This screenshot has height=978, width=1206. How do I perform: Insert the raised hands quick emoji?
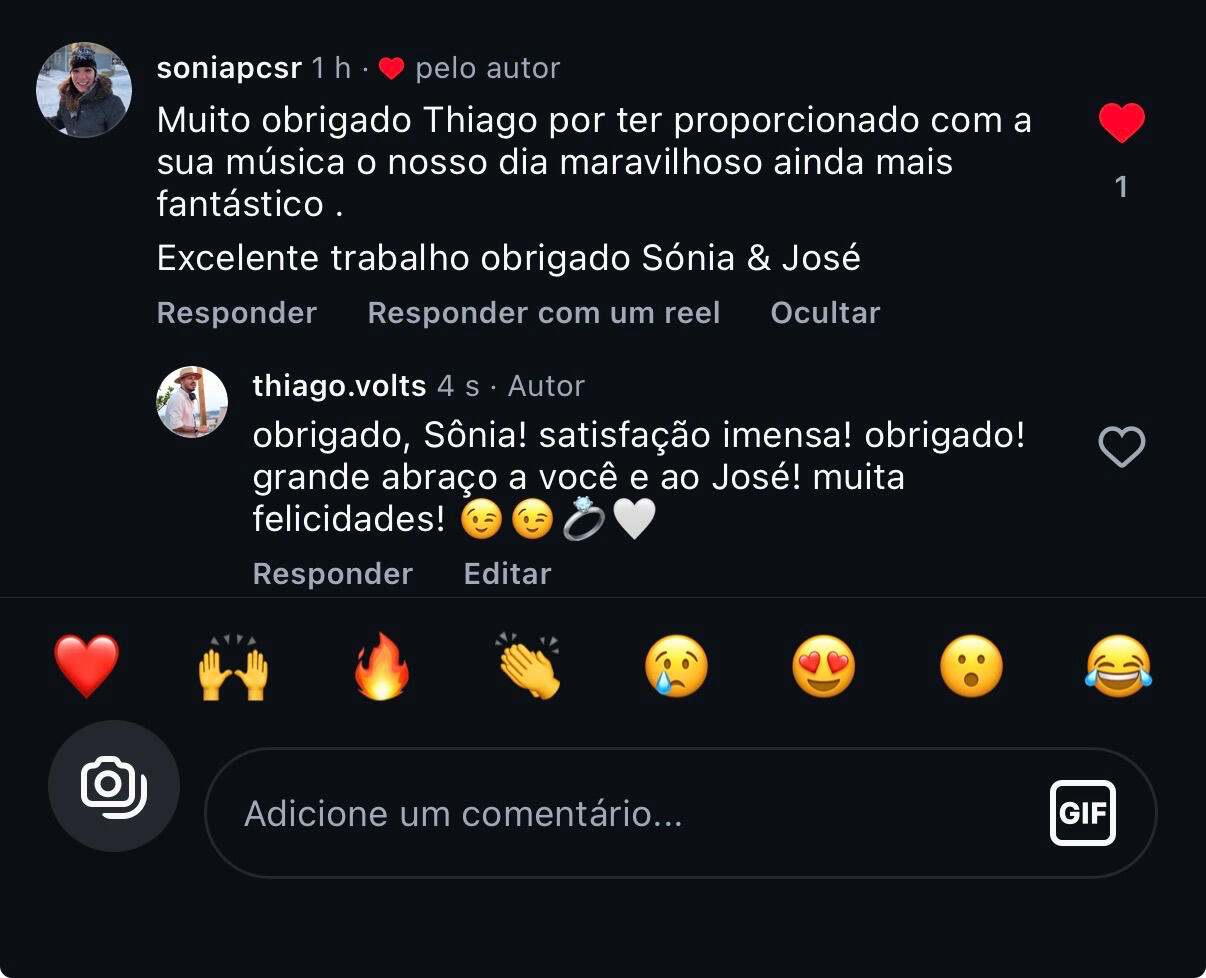[234, 666]
